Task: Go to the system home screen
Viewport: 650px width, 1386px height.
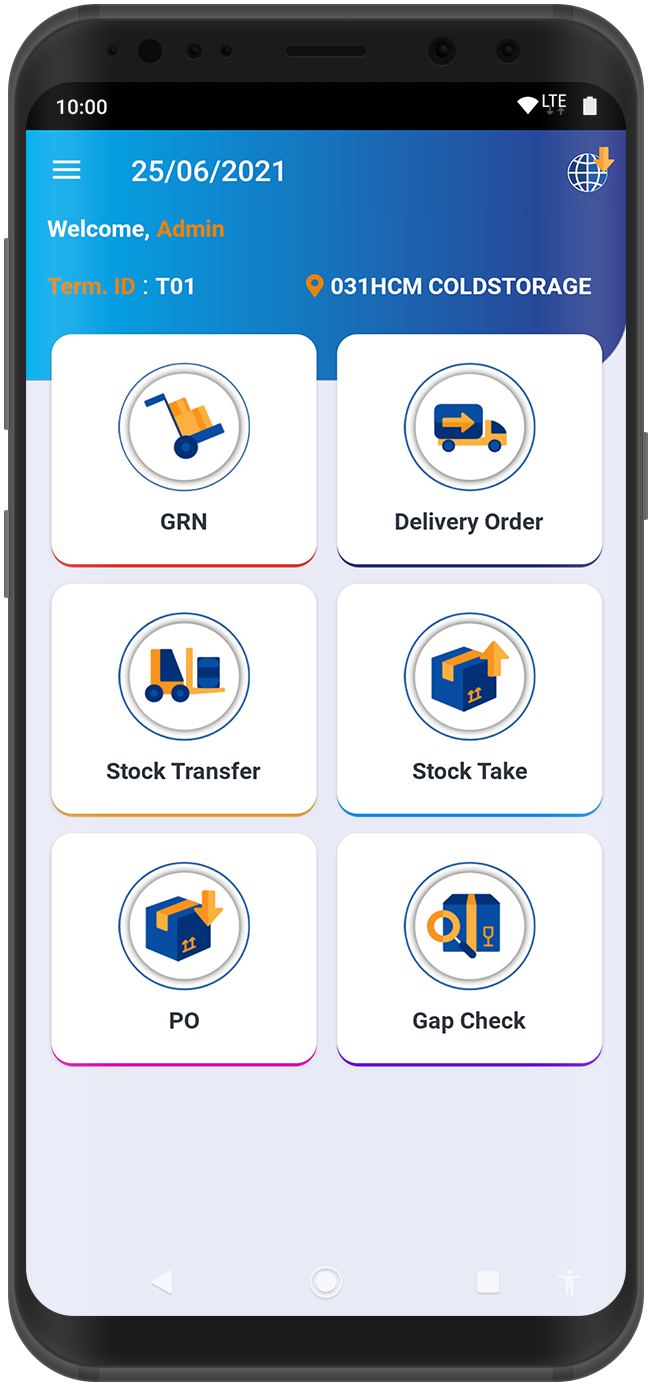Action: coord(325,1282)
